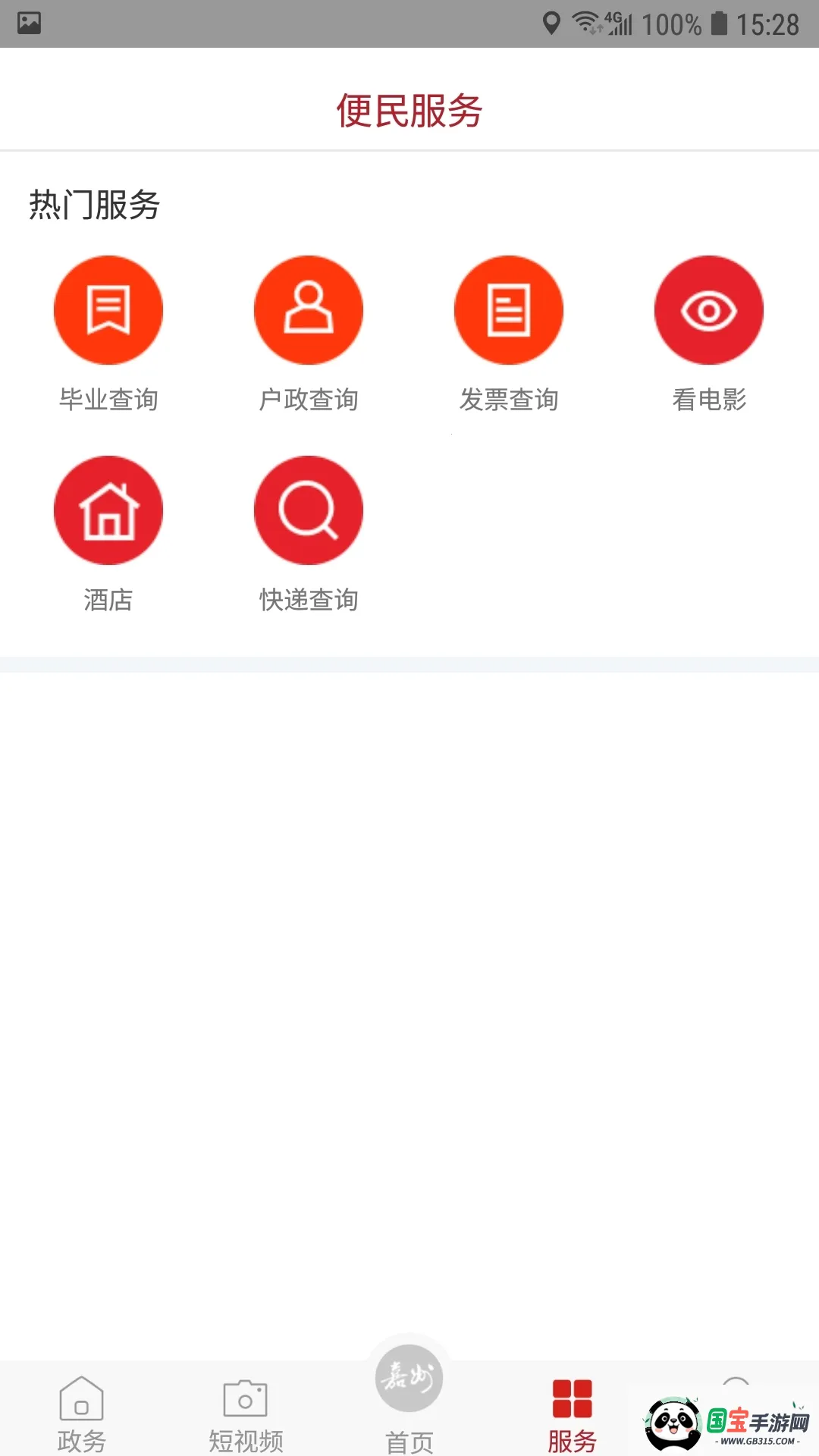Tap the clock showing 15:28
The width and height of the screenshot is (819, 1456).
pyautogui.click(x=768, y=23)
